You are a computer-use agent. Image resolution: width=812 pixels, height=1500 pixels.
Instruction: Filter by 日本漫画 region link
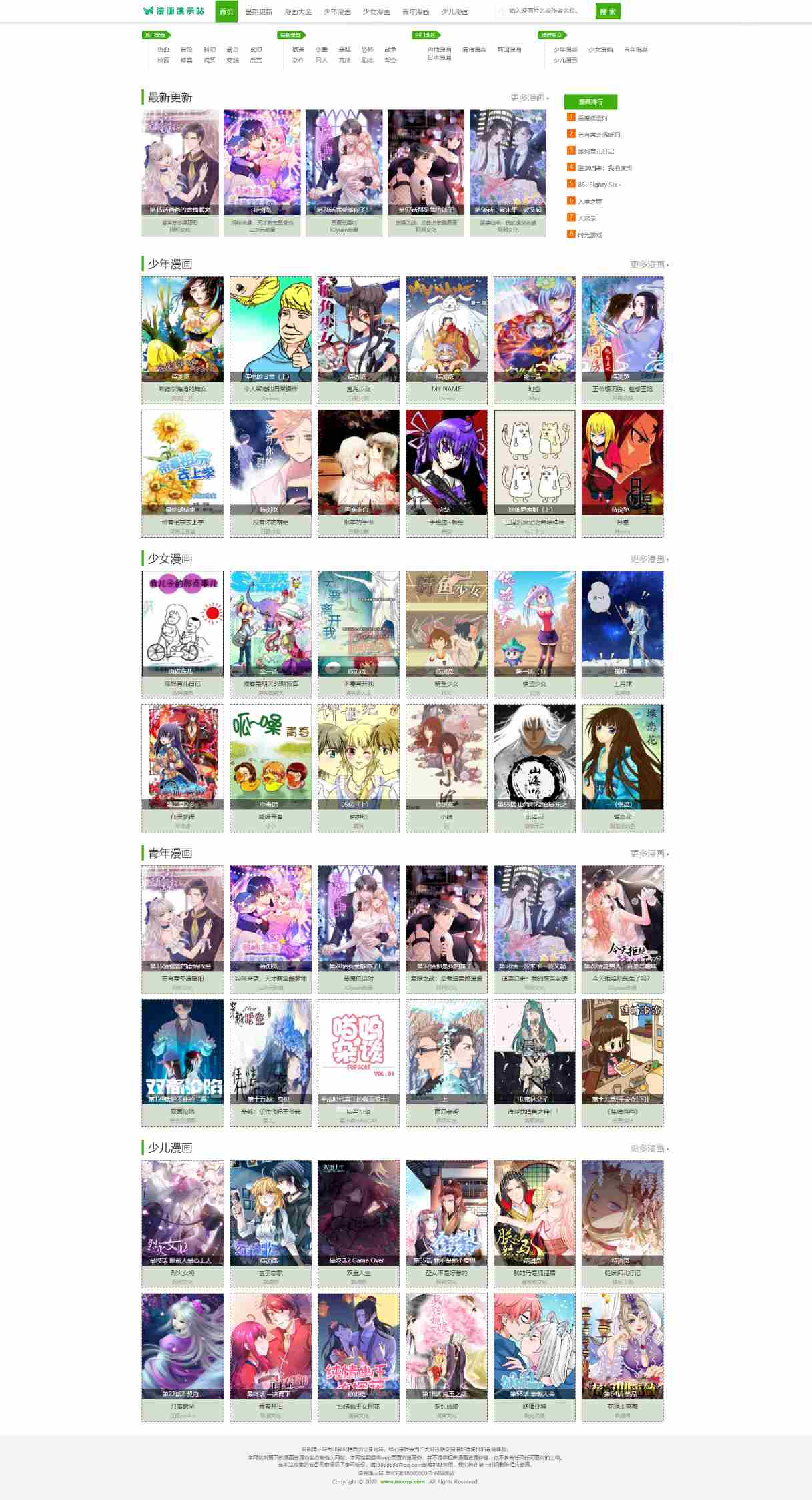click(439, 58)
